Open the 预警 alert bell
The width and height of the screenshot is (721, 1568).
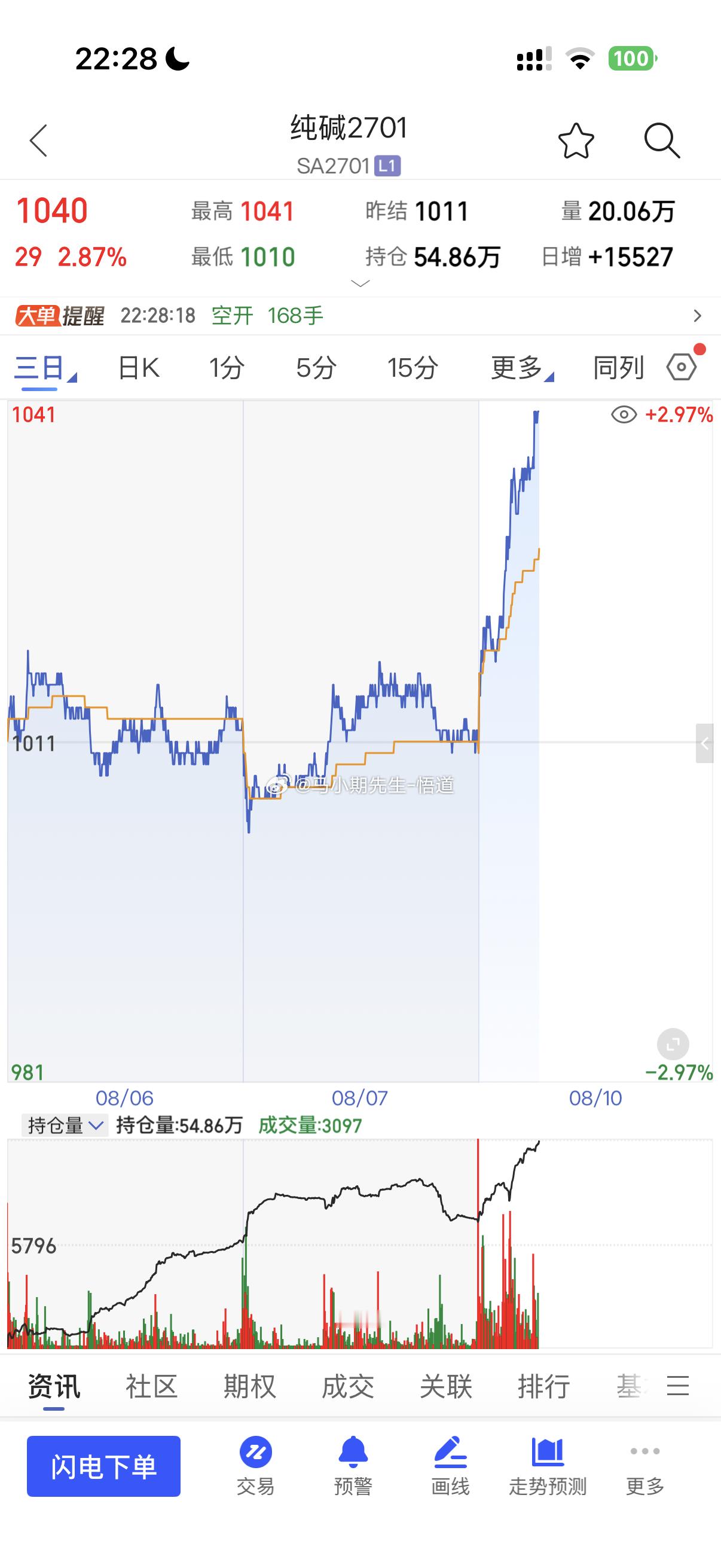click(353, 1466)
